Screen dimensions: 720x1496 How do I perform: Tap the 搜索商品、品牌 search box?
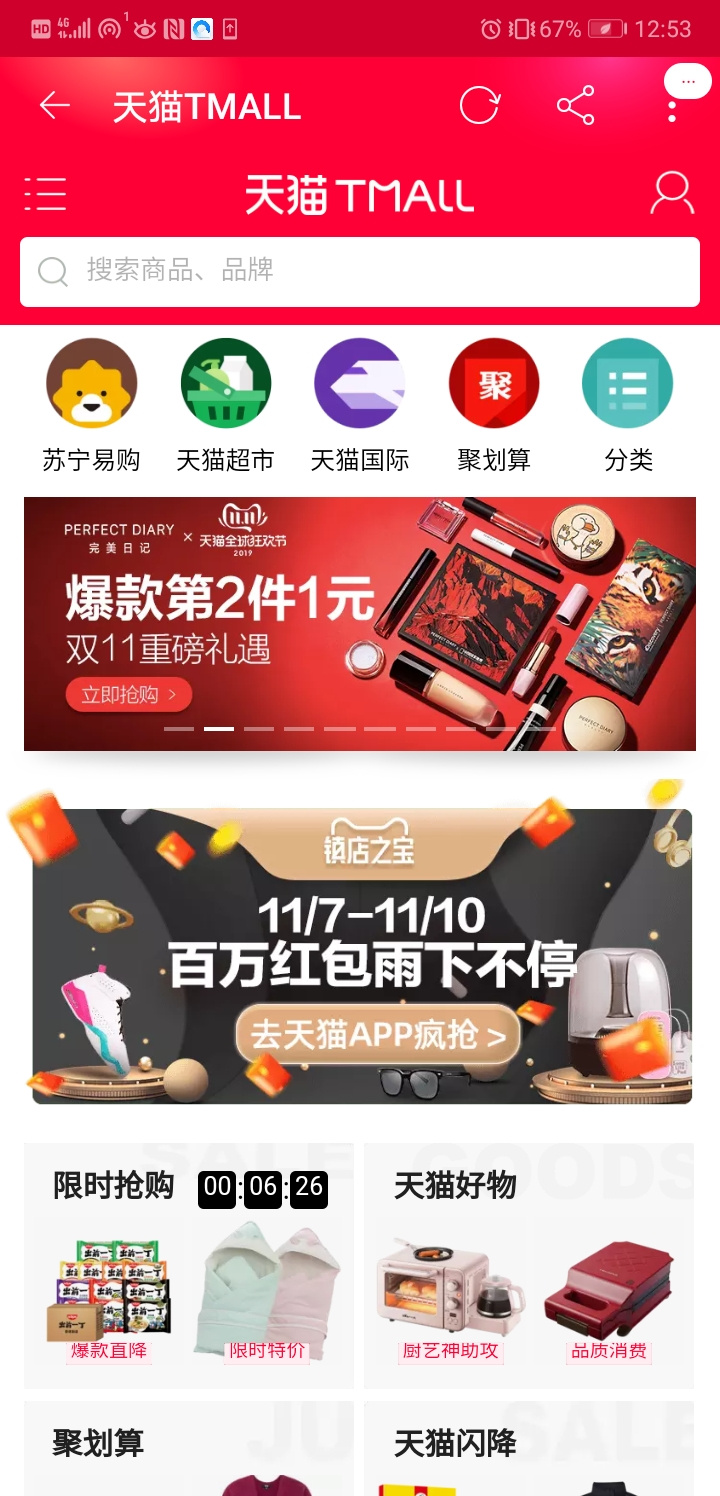coord(360,272)
